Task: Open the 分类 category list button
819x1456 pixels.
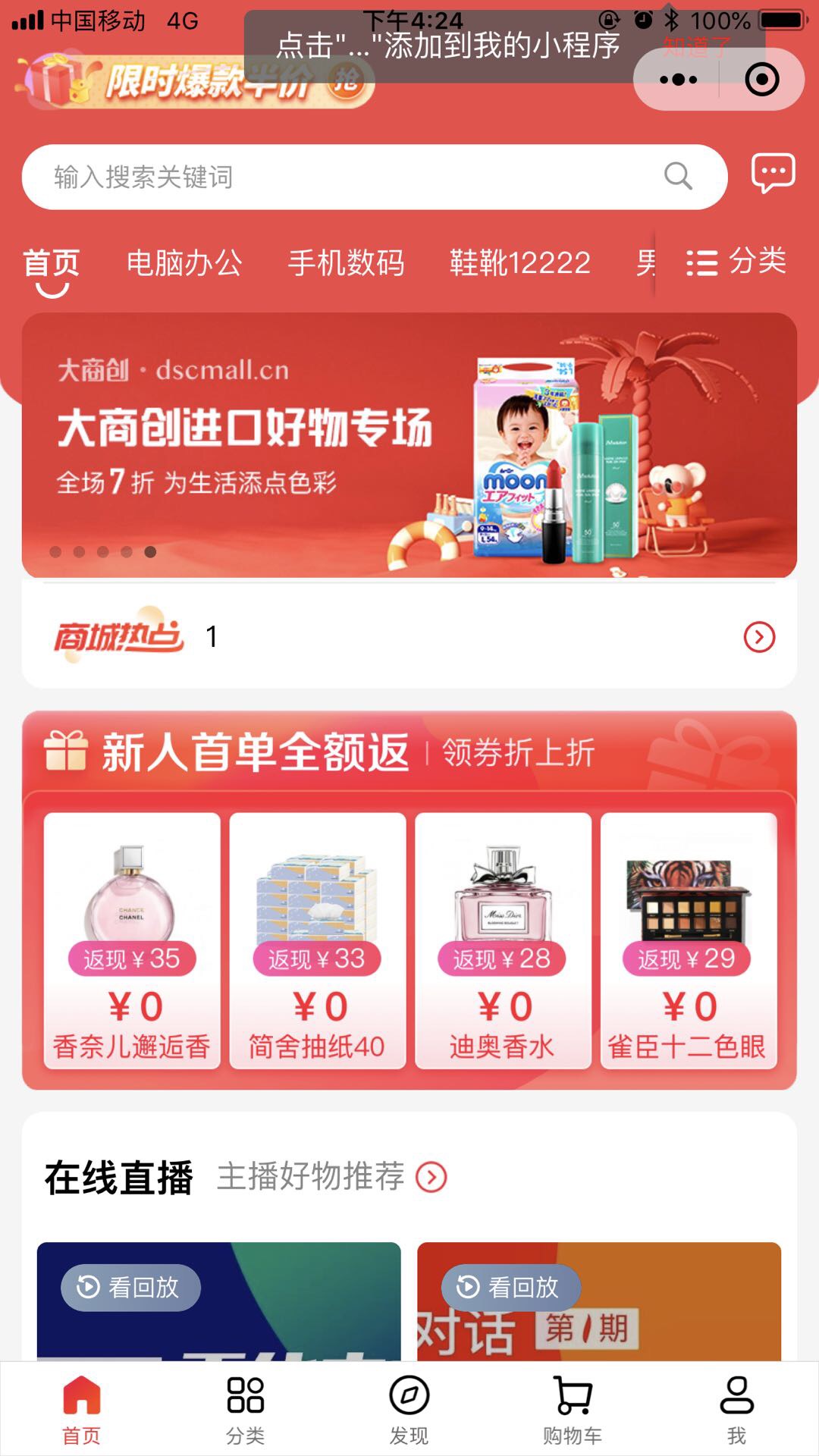Action: tap(736, 262)
